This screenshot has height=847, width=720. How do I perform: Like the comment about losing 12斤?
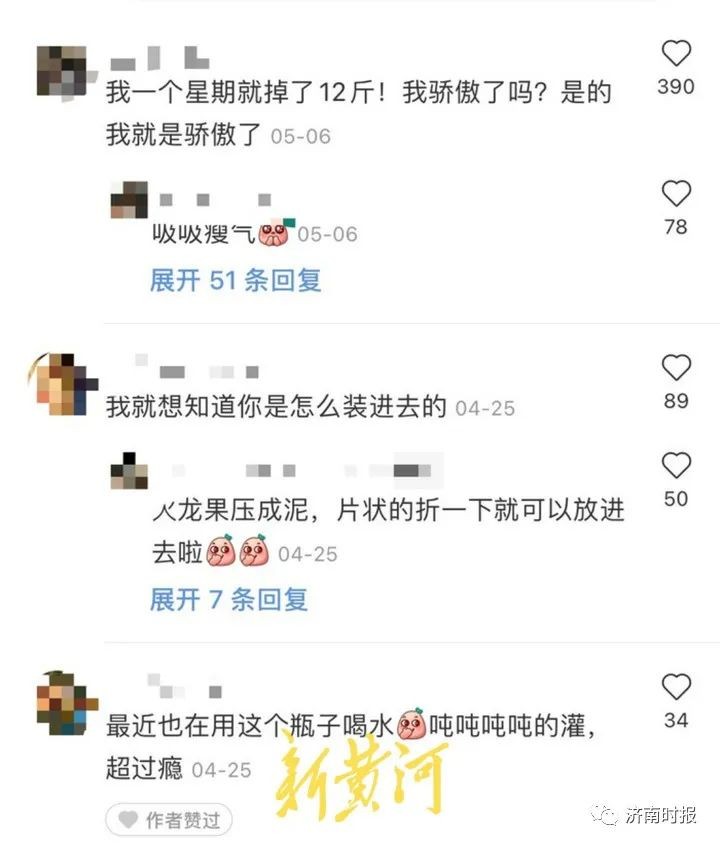[677, 53]
